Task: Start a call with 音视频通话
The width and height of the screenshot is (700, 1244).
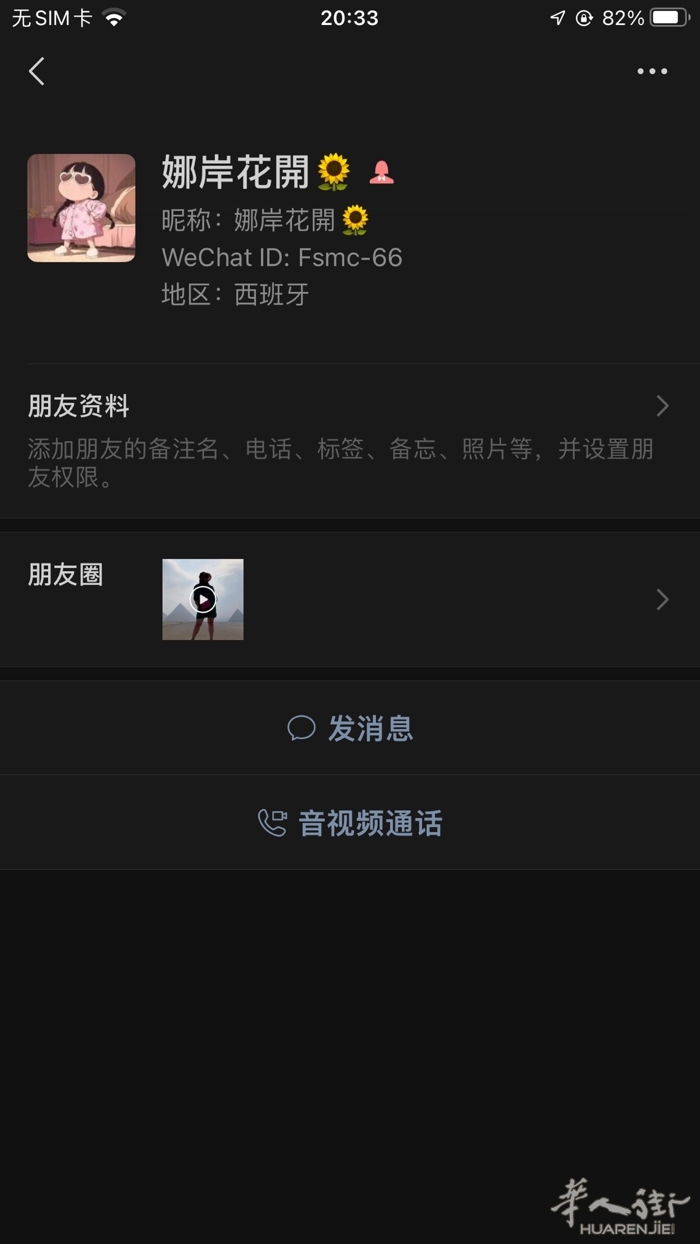Action: click(x=350, y=823)
